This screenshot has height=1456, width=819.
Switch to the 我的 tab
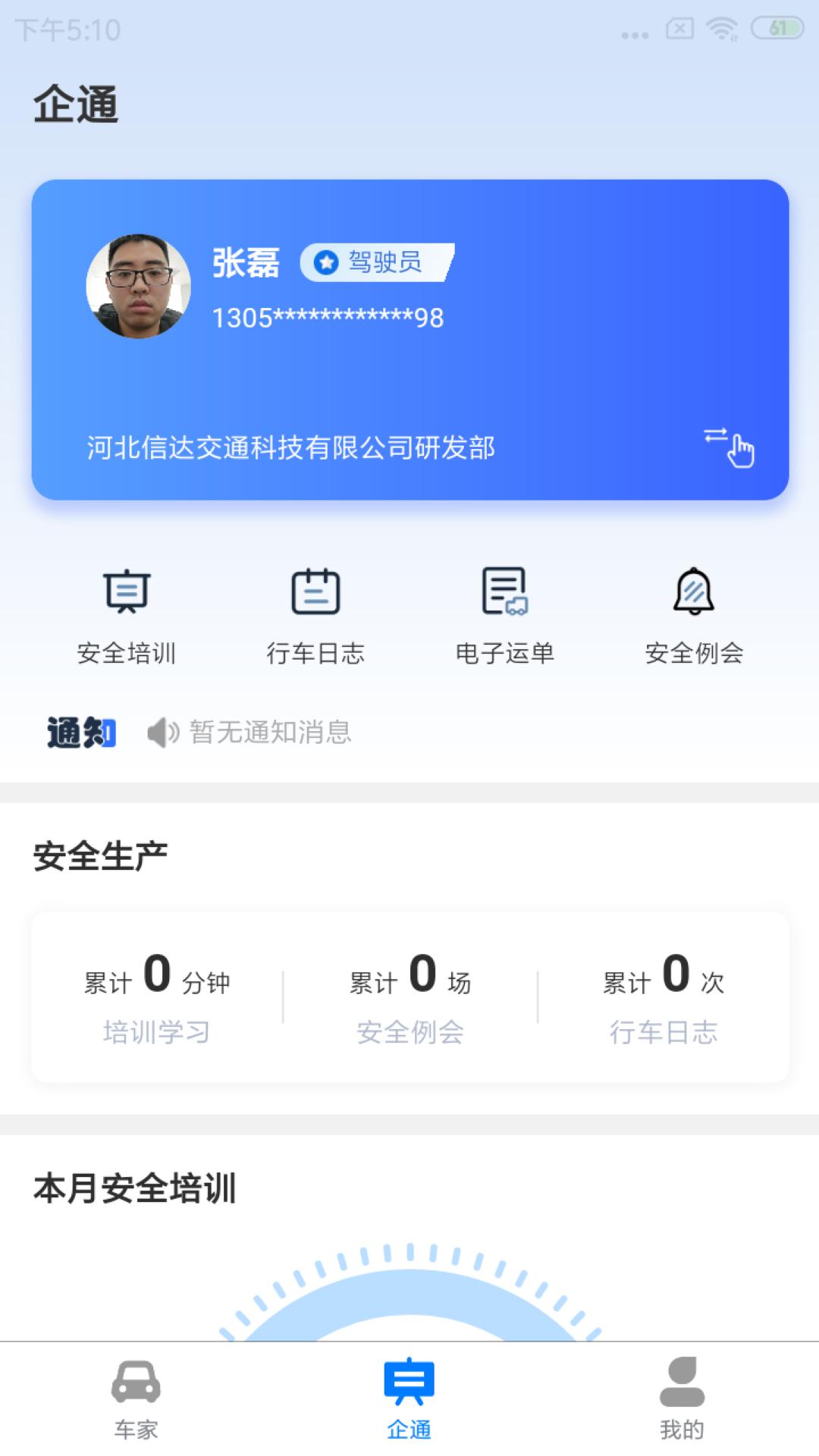click(682, 1407)
